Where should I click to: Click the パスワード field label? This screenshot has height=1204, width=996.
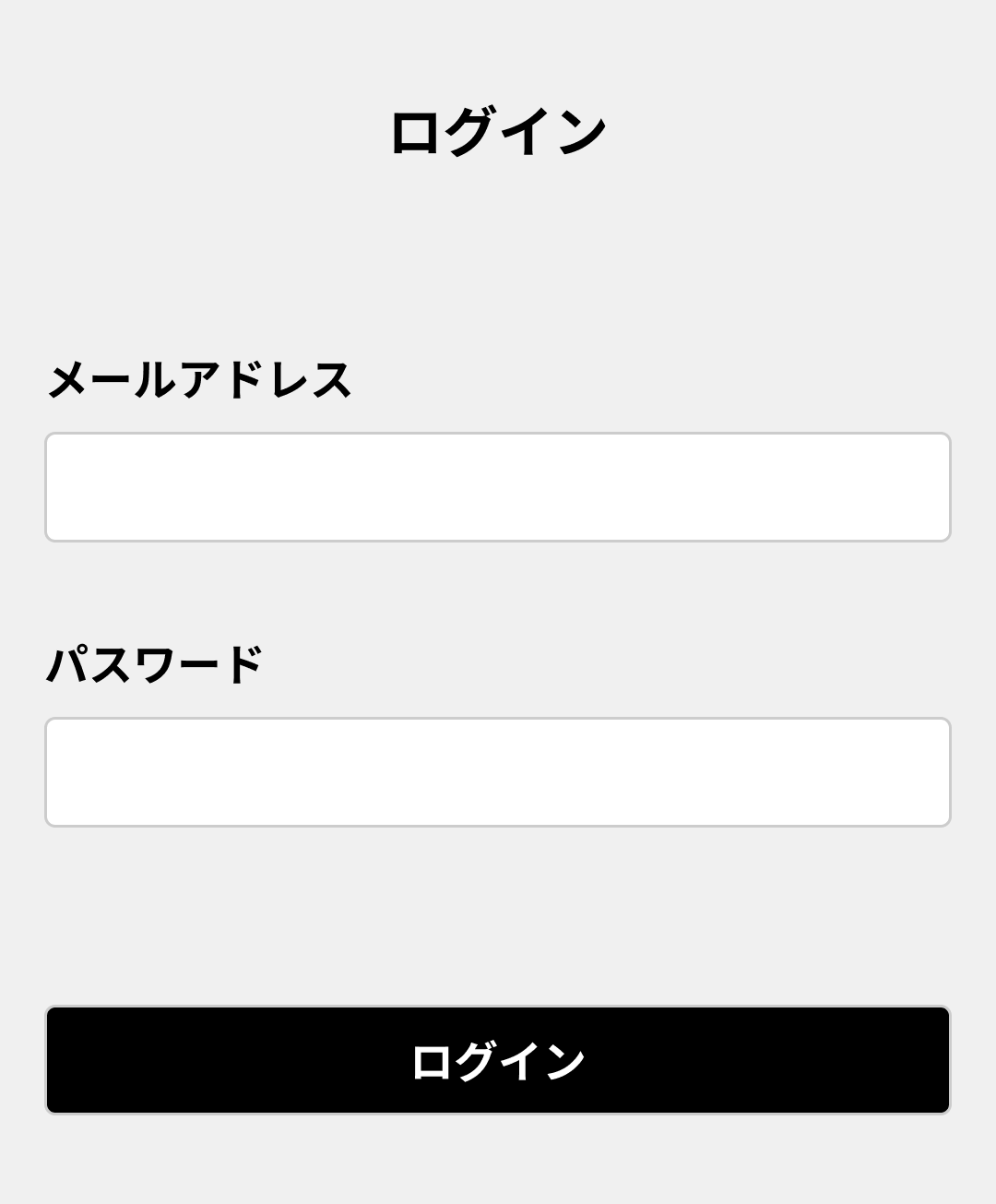click(x=159, y=658)
